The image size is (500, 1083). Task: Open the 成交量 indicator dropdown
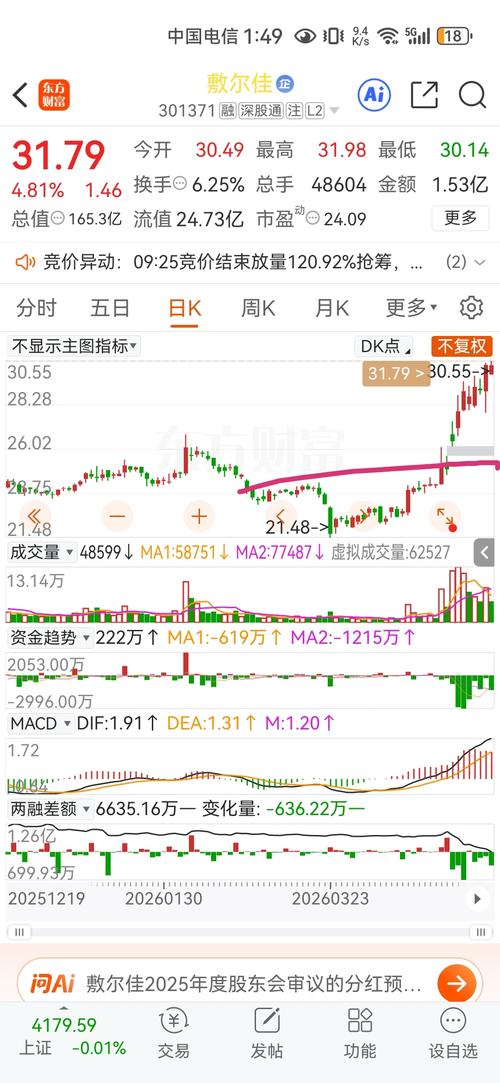(x=41, y=553)
